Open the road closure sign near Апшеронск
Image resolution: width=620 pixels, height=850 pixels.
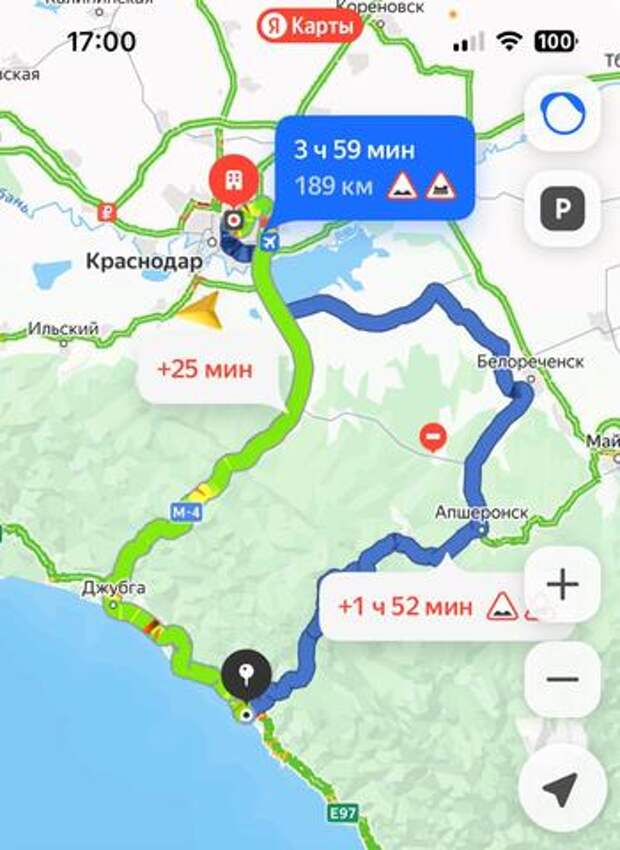[433, 435]
